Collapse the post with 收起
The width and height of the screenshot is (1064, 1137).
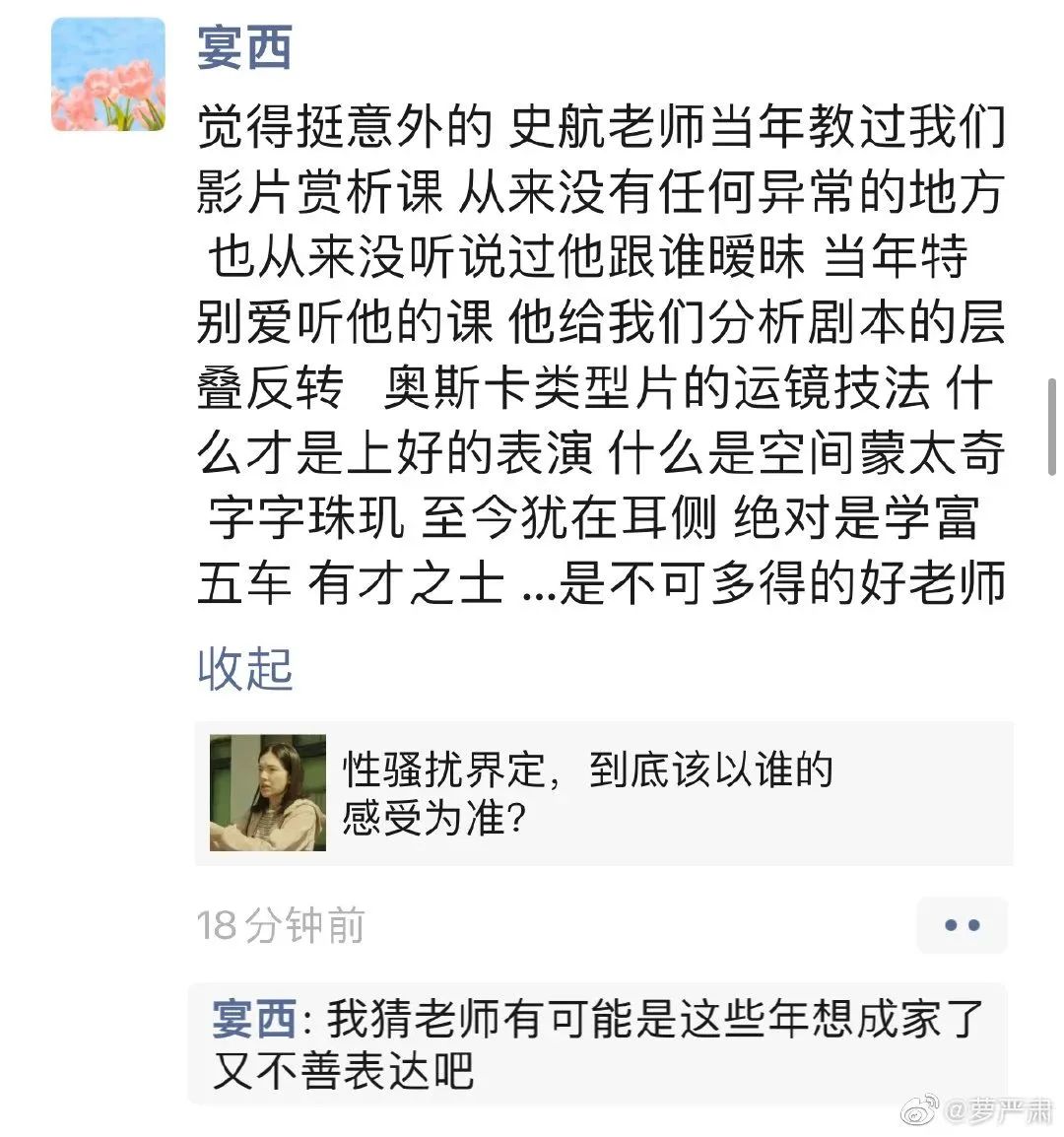[244, 669]
